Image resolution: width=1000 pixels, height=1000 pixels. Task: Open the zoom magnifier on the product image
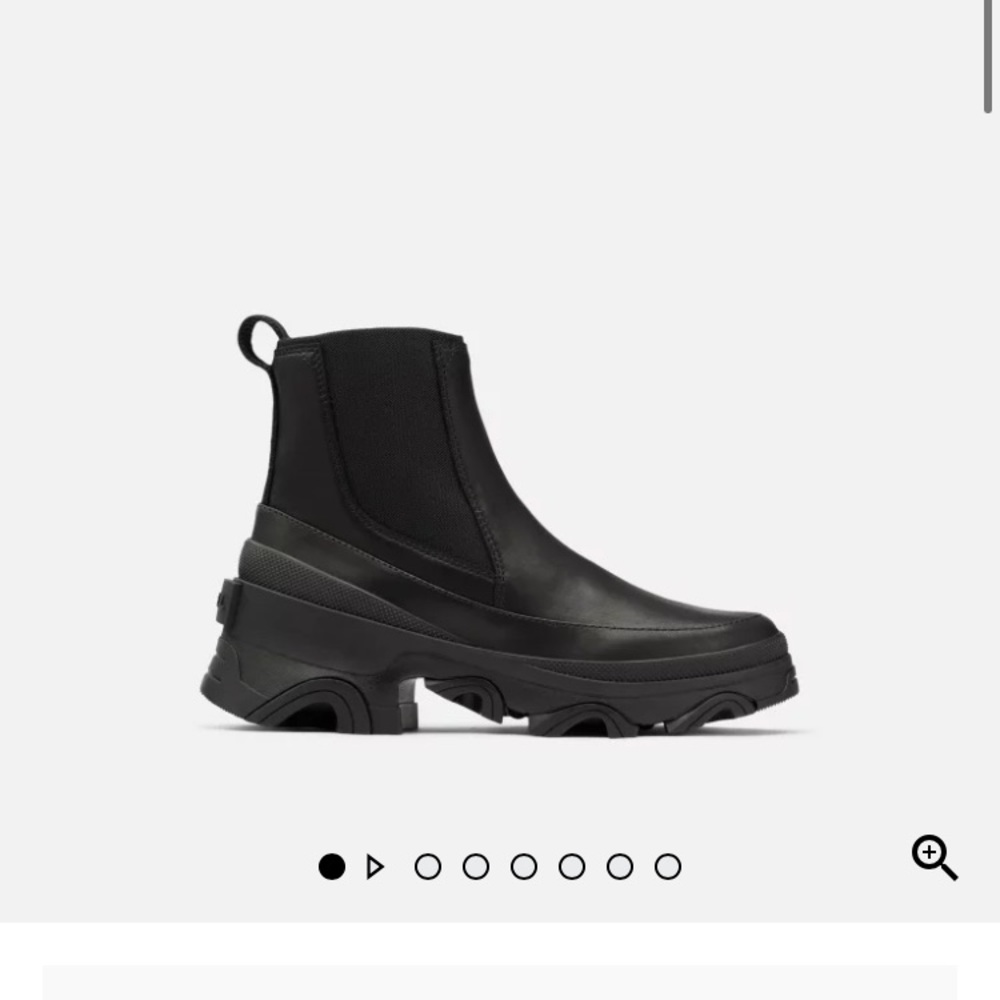(934, 858)
